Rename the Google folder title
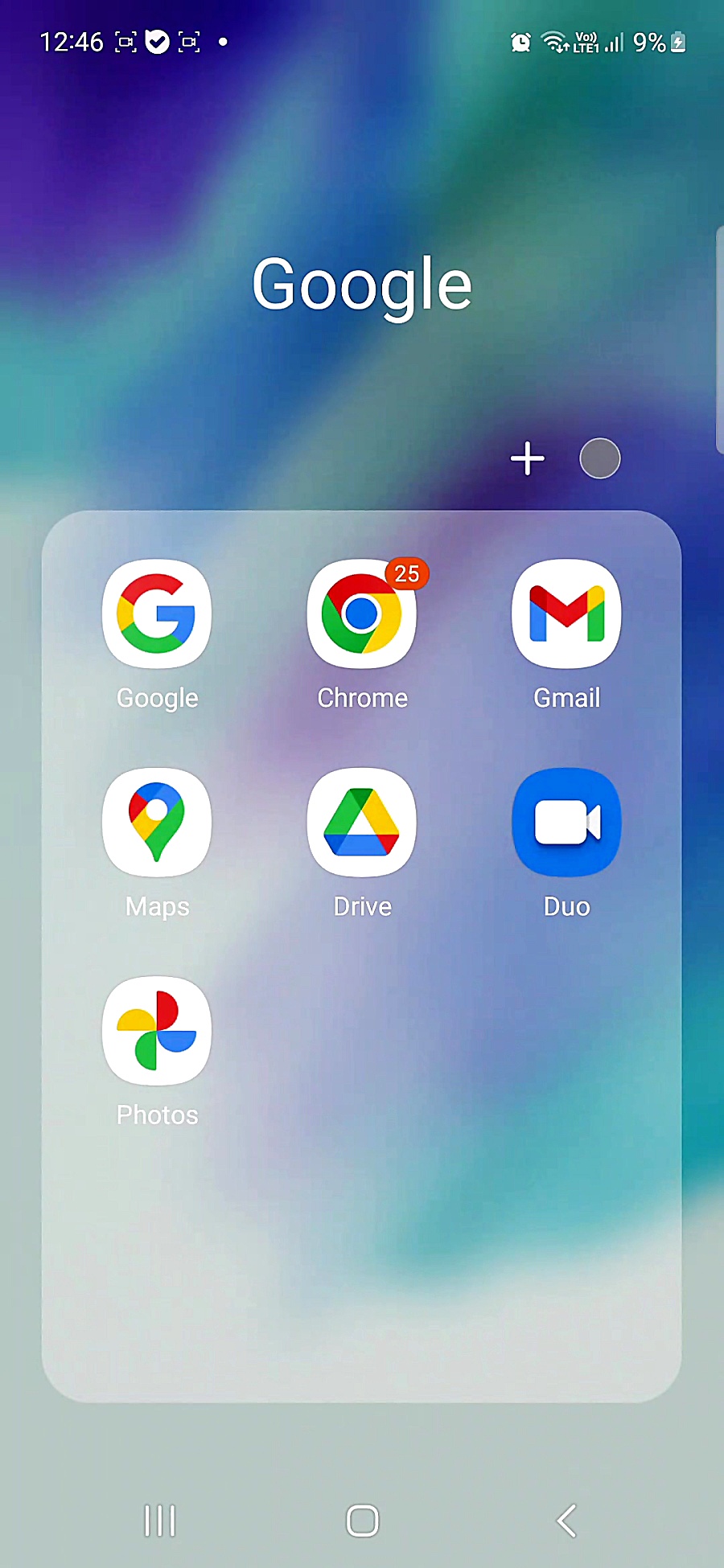 pyautogui.click(x=362, y=285)
